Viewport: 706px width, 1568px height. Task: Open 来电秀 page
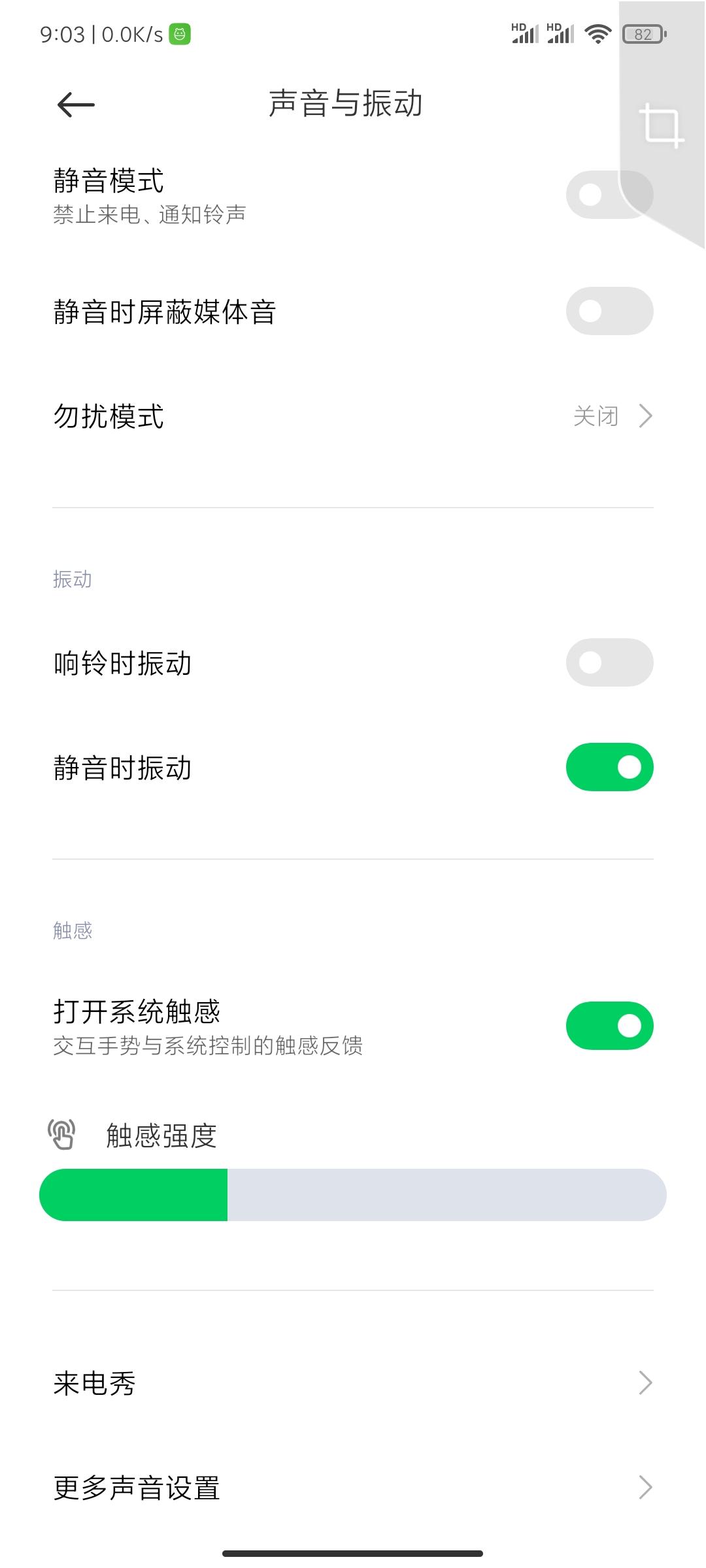point(353,1383)
